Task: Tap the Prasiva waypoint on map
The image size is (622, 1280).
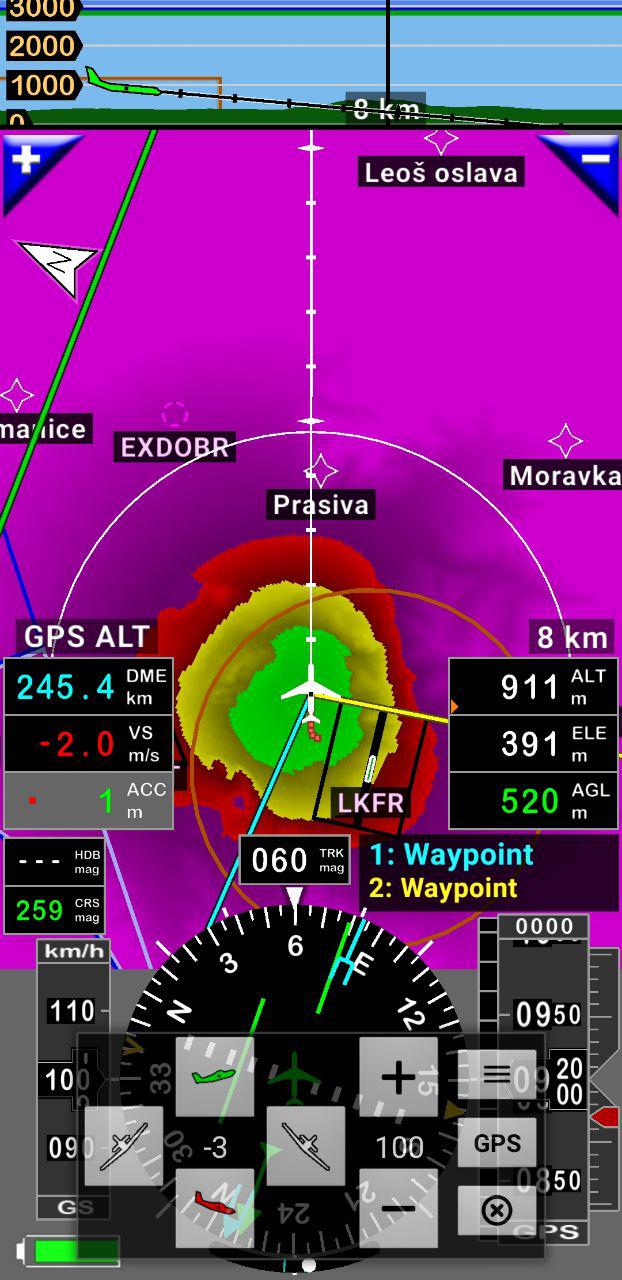Action: (321, 504)
